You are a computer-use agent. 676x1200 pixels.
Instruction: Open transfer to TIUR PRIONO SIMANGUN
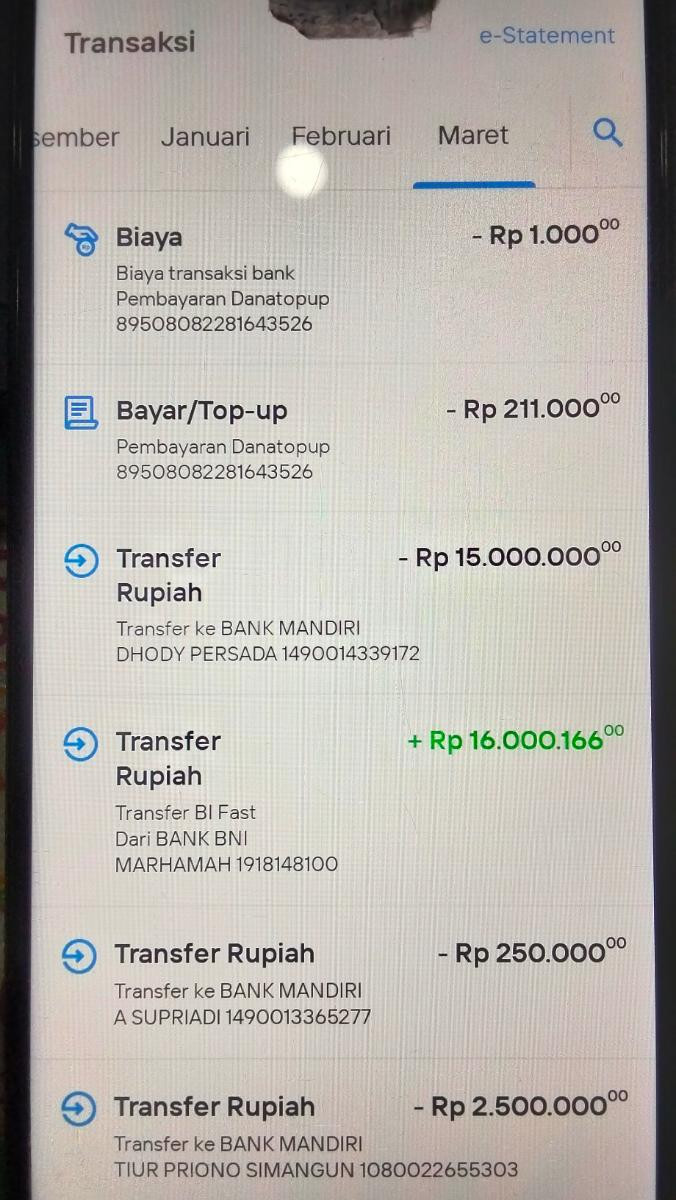[x=341, y=1137]
